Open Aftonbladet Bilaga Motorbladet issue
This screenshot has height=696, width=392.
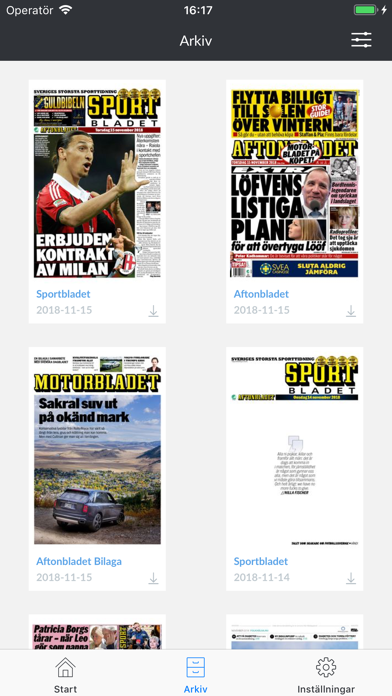pos(97,450)
